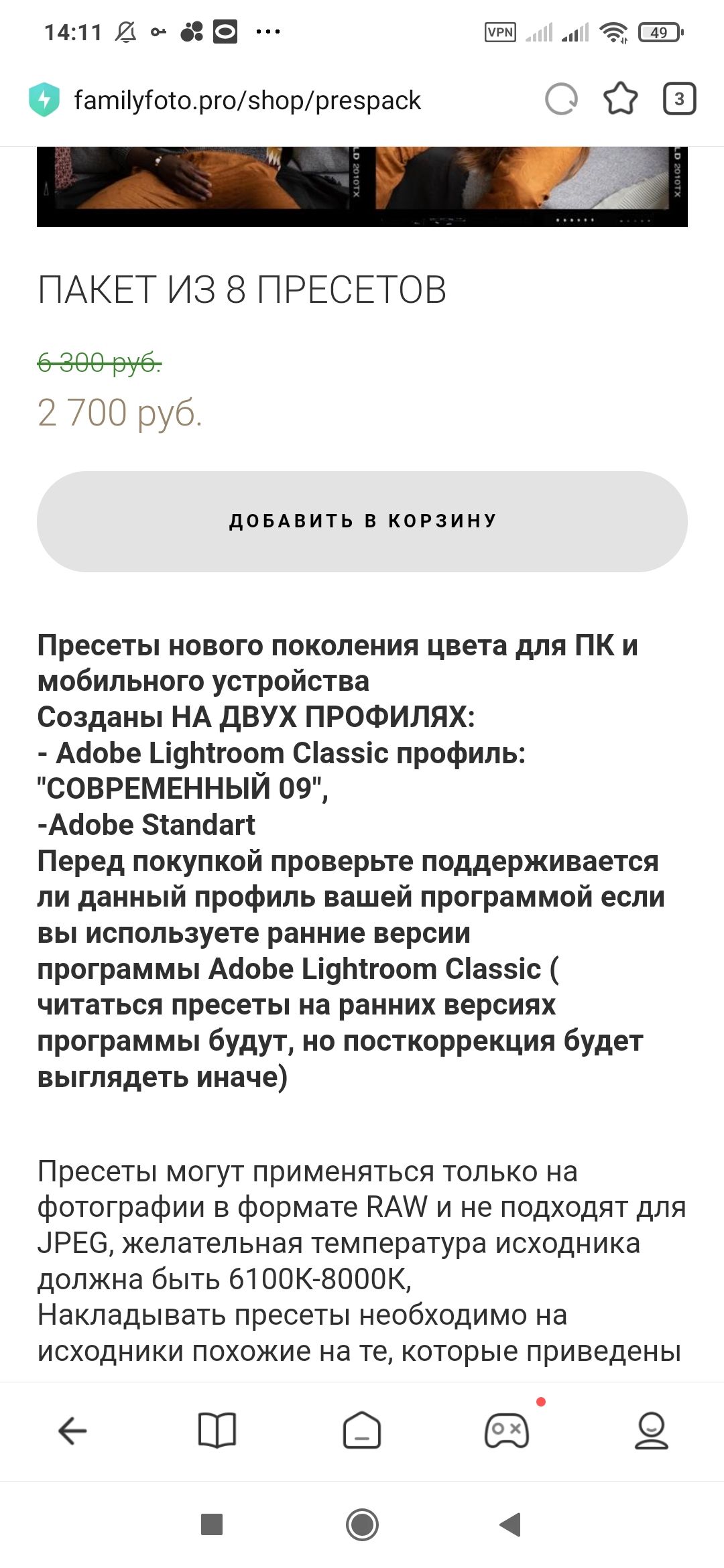Open the browser profile icon
Viewport: 724px width, 1568px height.
point(652,1431)
